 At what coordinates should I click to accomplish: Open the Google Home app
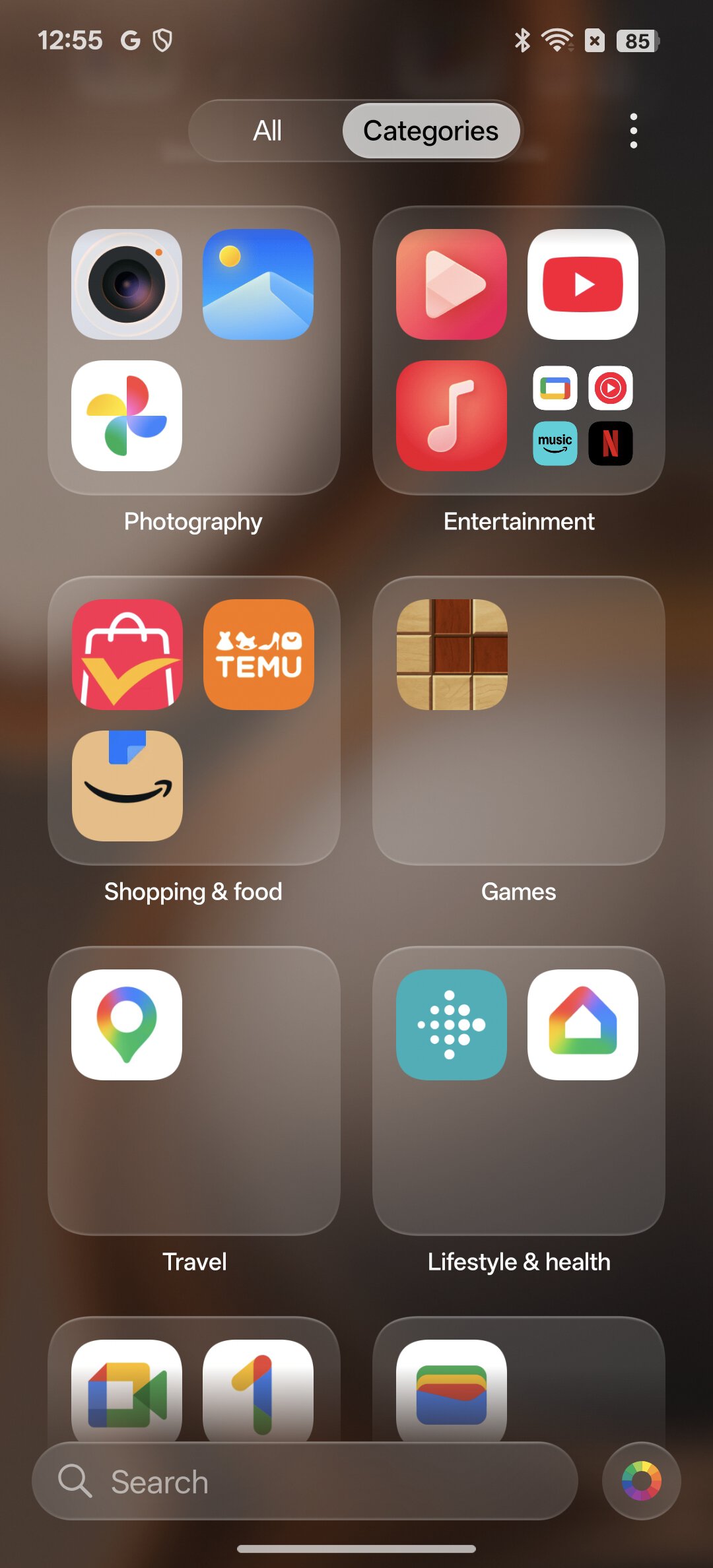click(584, 1025)
